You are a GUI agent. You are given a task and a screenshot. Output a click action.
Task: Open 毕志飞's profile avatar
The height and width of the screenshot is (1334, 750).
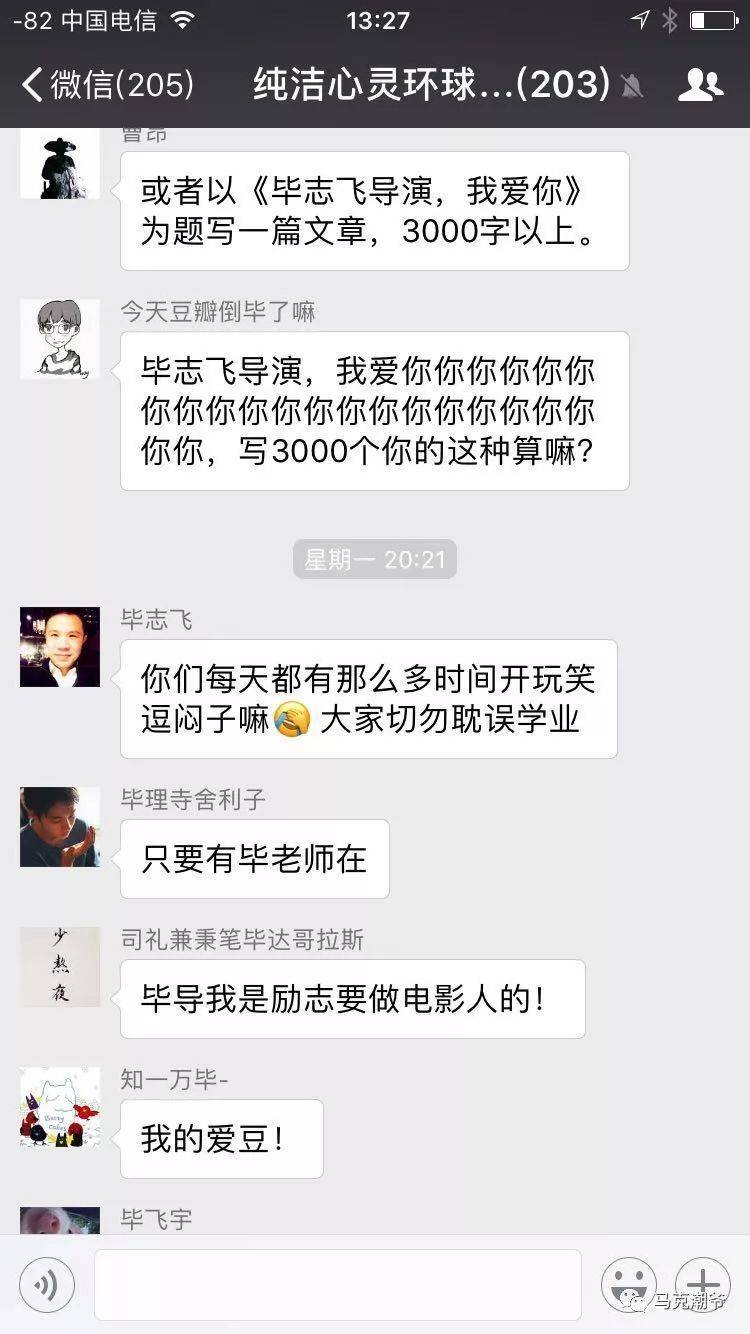pyautogui.click(x=60, y=647)
